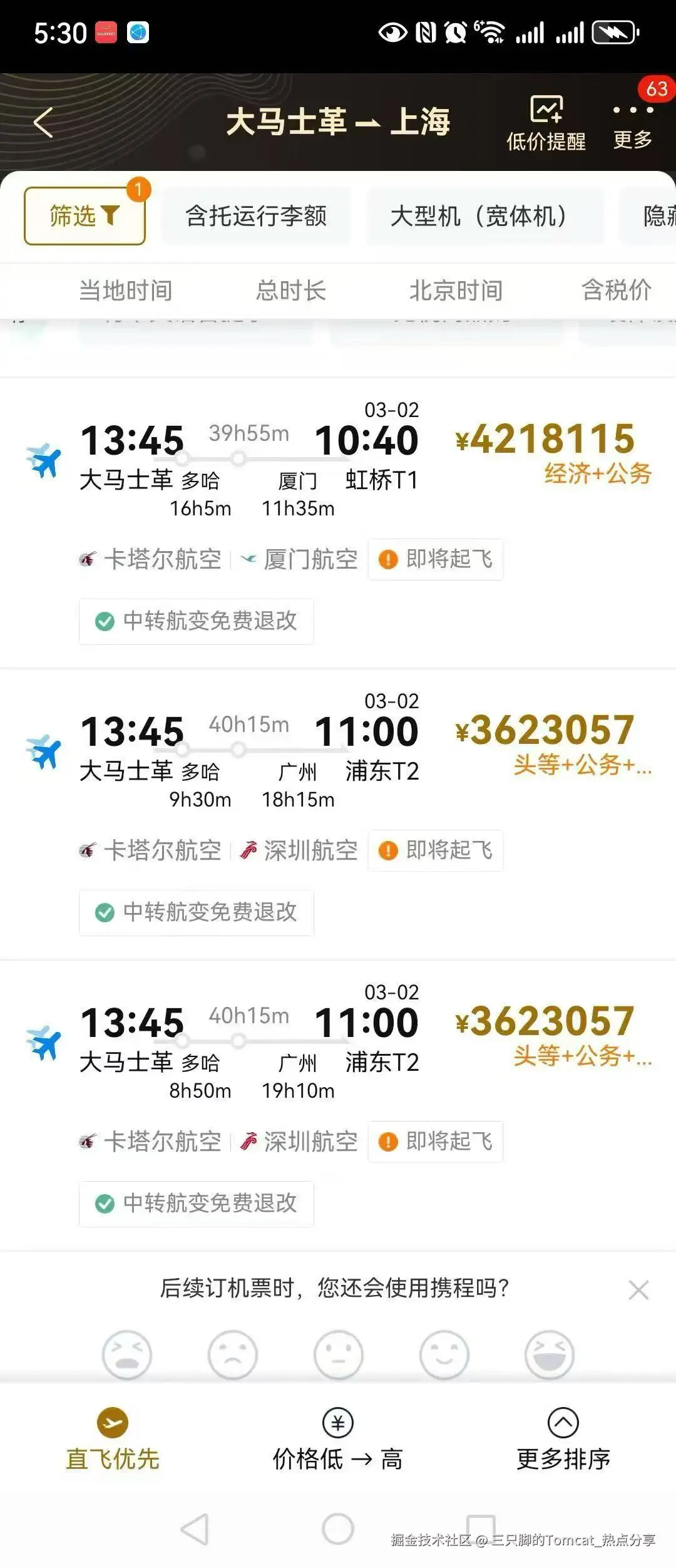The height and width of the screenshot is (1568, 676).
Task: Tap the Shenzhen Airlines logo on second flight
Action: click(249, 850)
